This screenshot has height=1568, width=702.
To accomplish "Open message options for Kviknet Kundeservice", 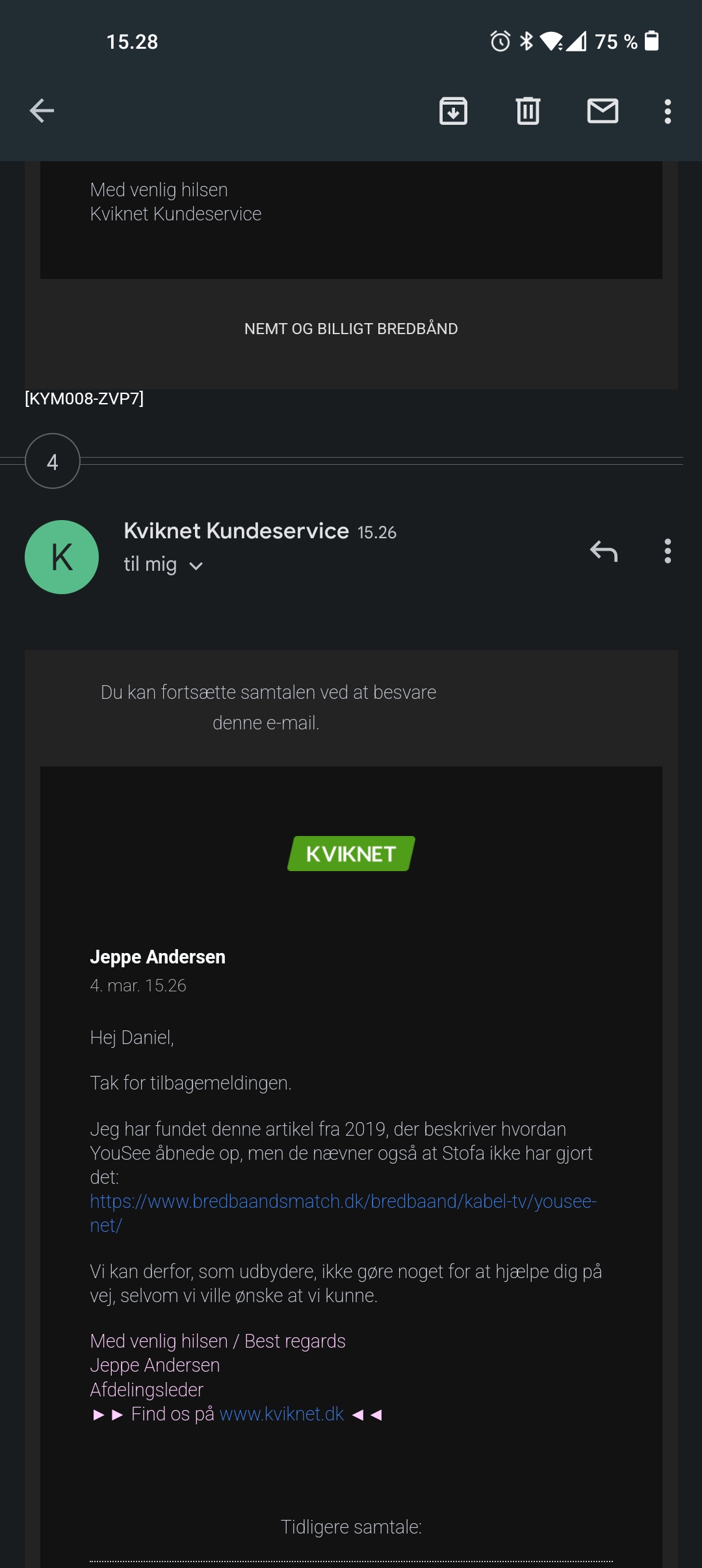I will click(x=668, y=551).
